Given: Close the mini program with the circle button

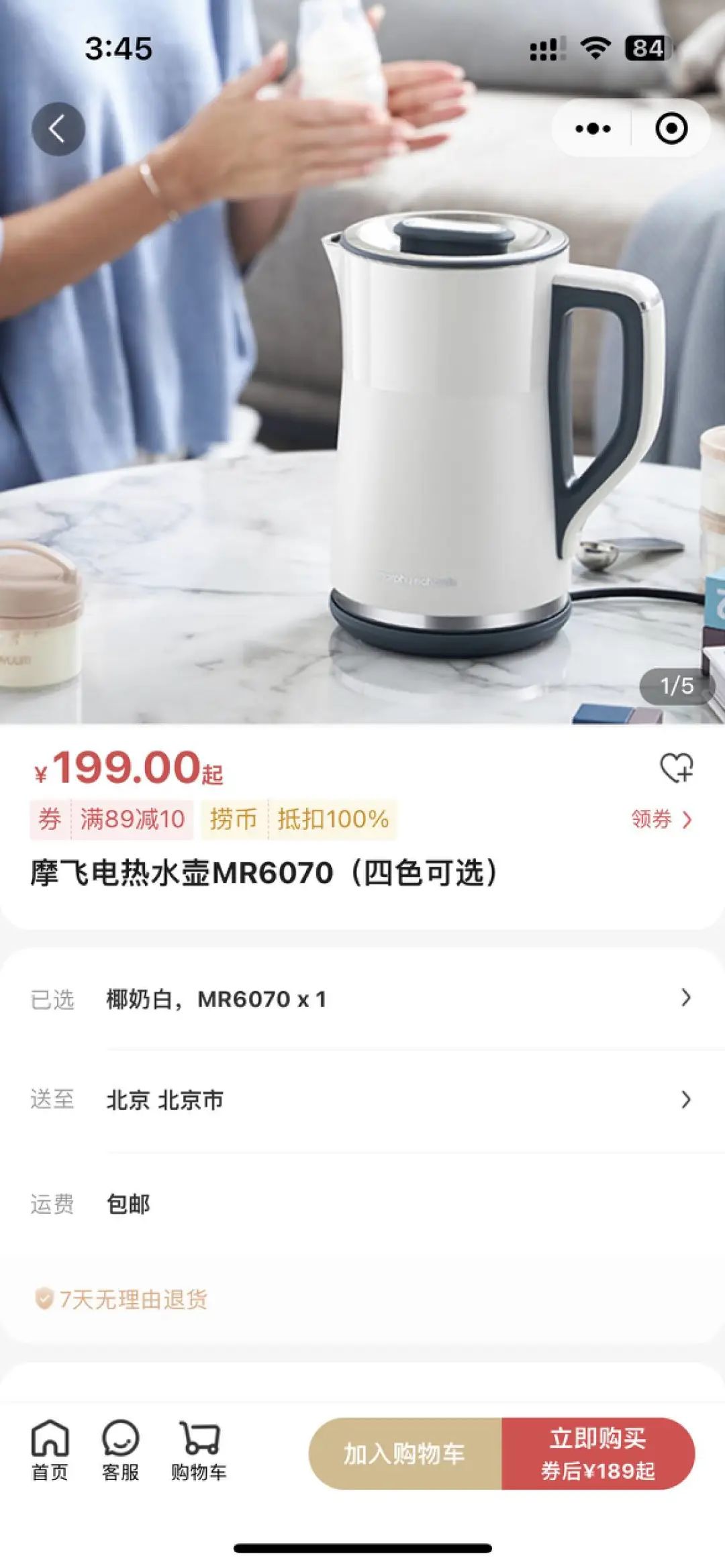Looking at the screenshot, I should coord(671,129).
